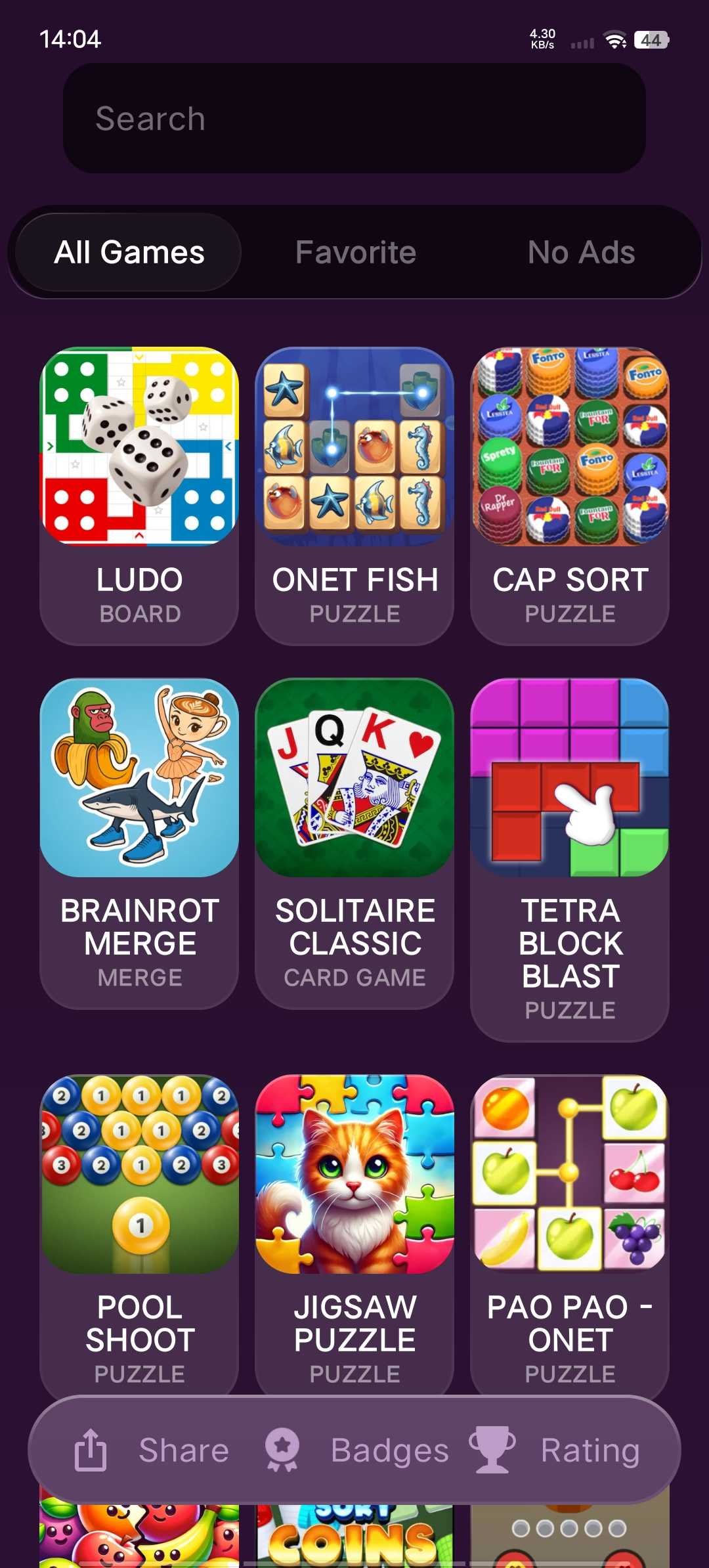Open the Cap Sort puzzle

[x=570, y=495]
